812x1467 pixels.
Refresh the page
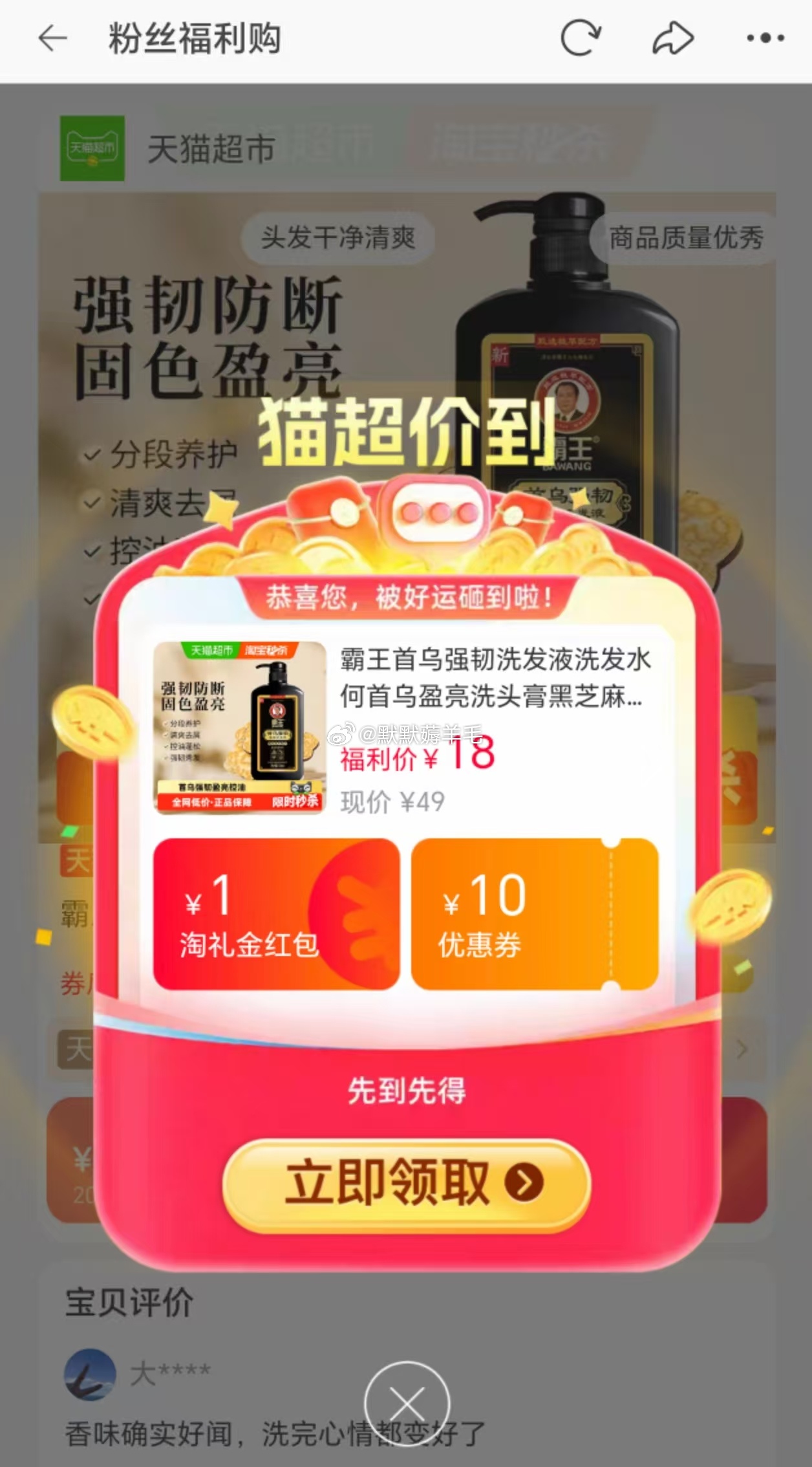(580, 39)
